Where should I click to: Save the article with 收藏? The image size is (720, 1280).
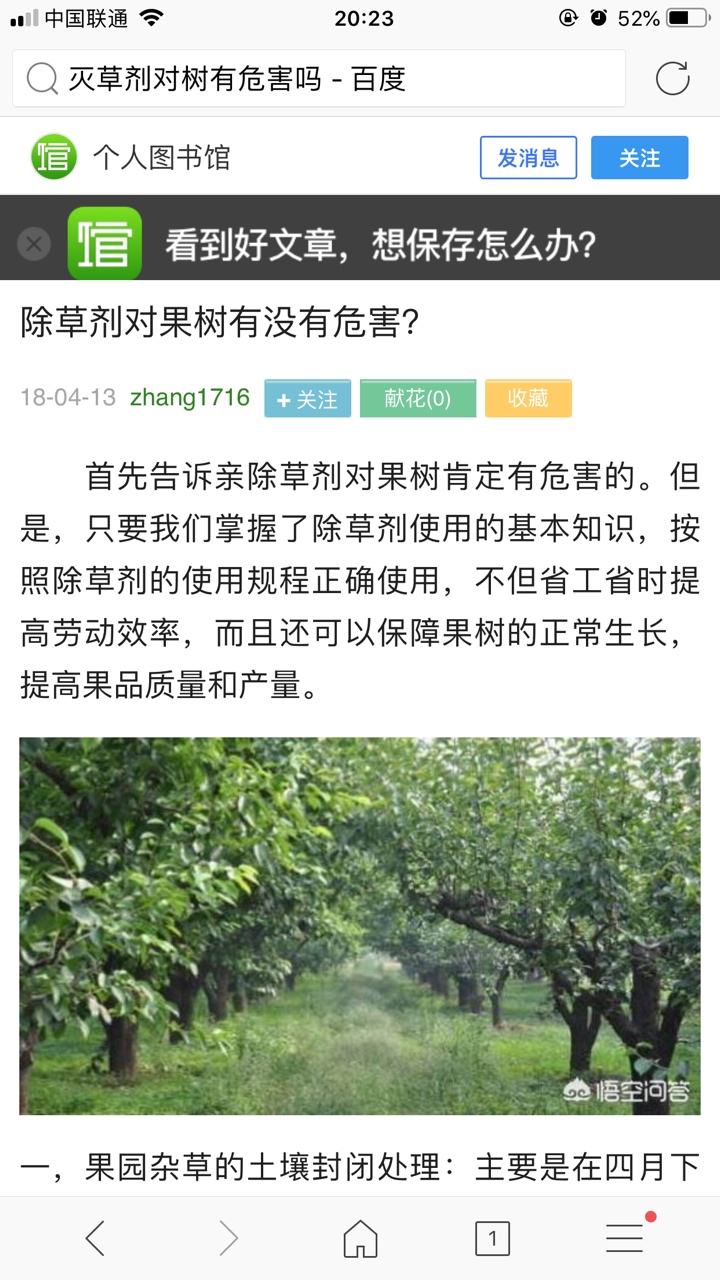pyautogui.click(x=528, y=399)
